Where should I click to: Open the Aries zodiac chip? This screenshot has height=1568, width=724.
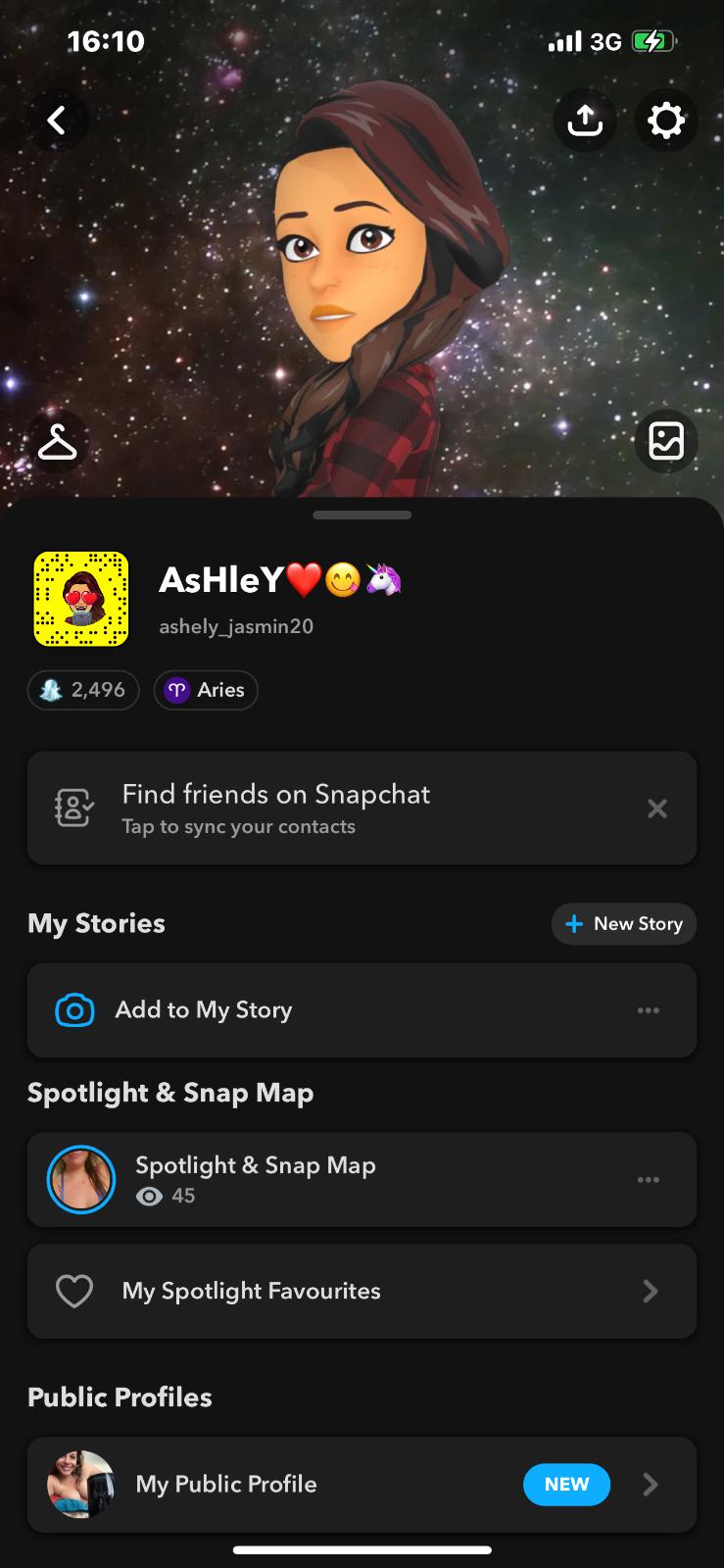(x=206, y=690)
